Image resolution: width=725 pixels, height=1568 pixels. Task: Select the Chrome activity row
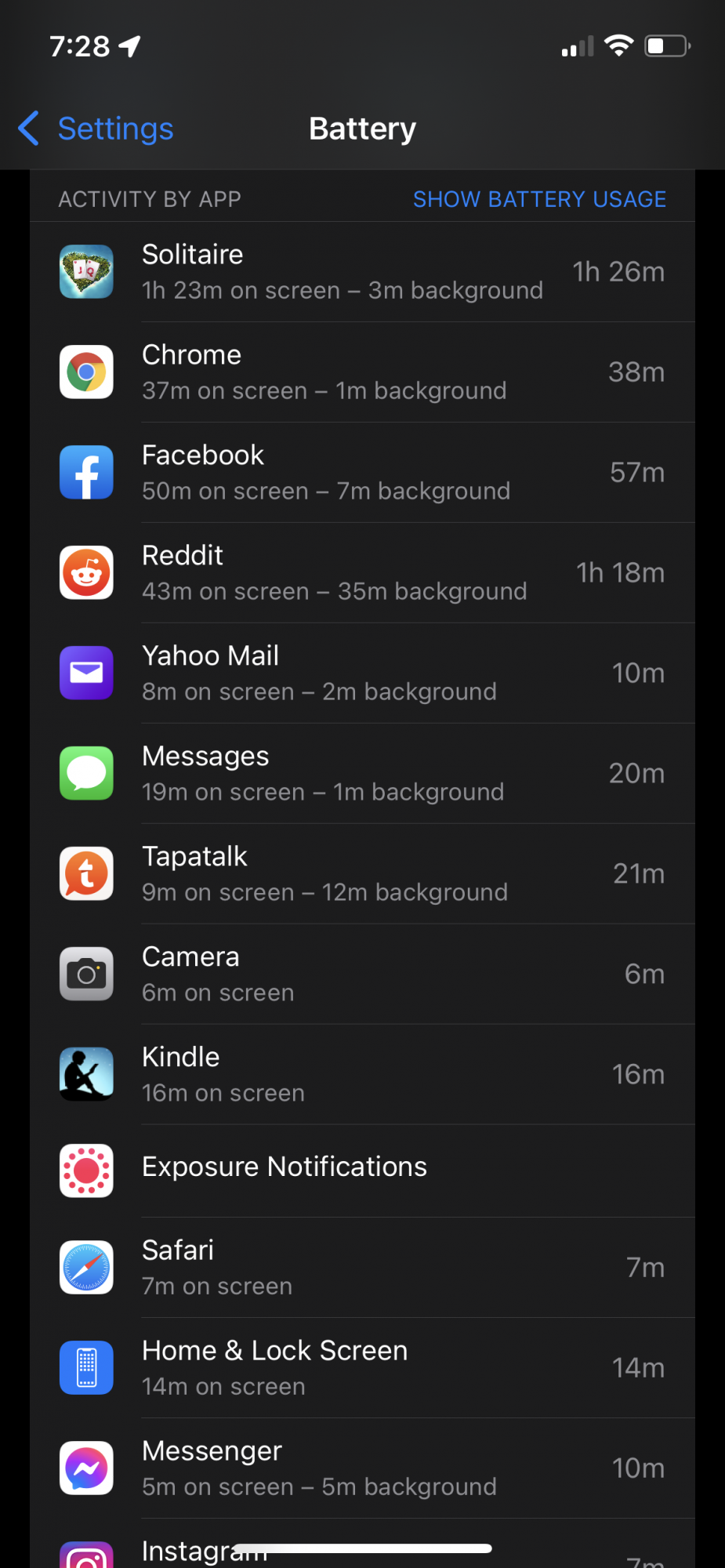click(x=362, y=372)
